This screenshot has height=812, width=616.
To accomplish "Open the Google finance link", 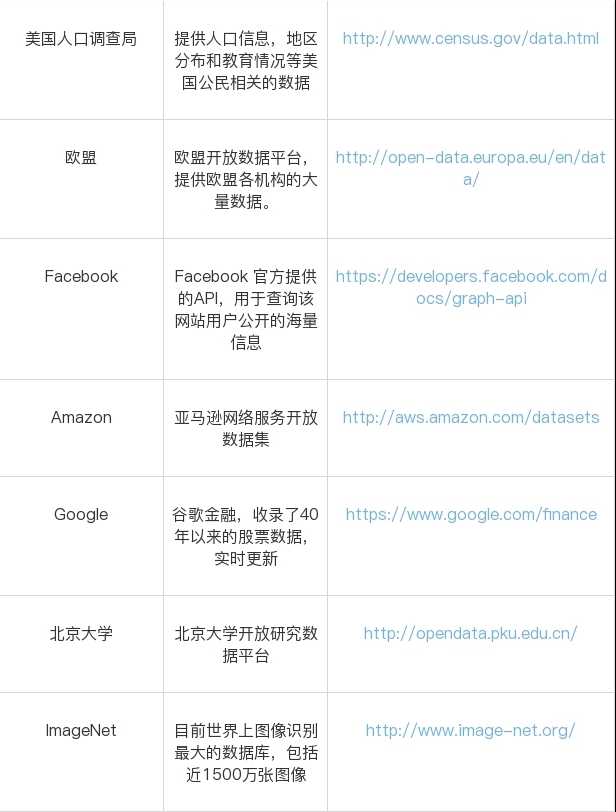I will coord(470,515).
